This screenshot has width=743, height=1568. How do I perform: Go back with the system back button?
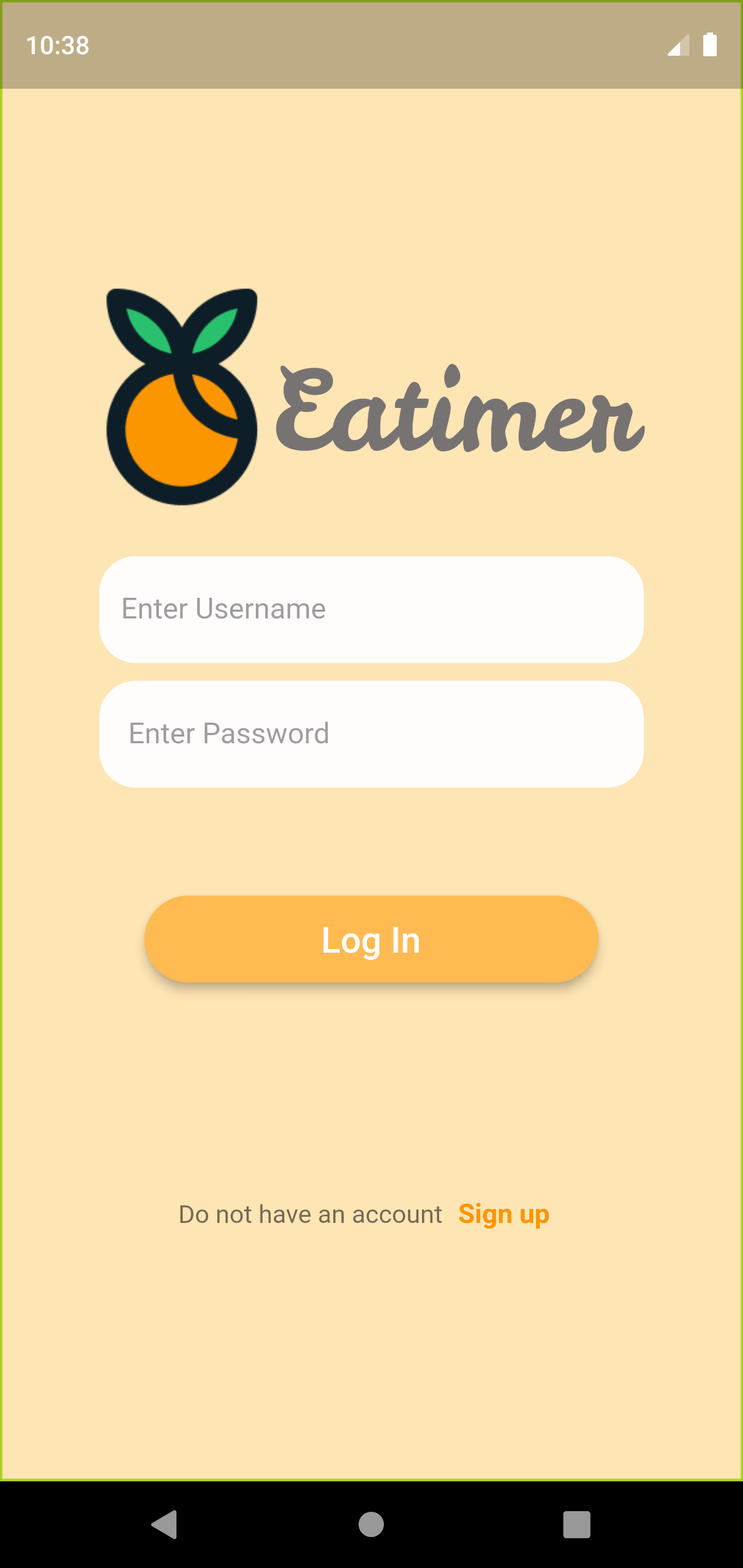point(165,1525)
